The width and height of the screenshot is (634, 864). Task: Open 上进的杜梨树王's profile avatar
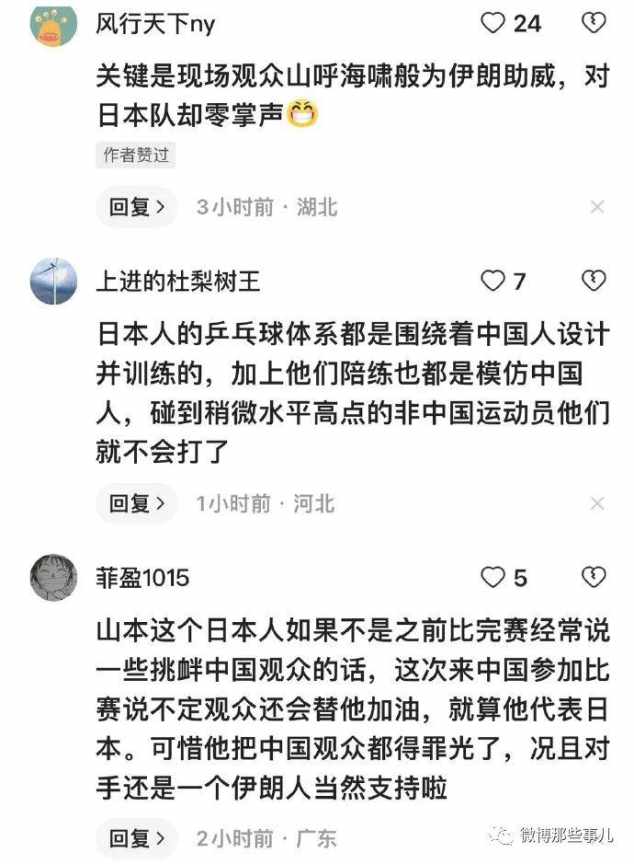[x=55, y=282]
